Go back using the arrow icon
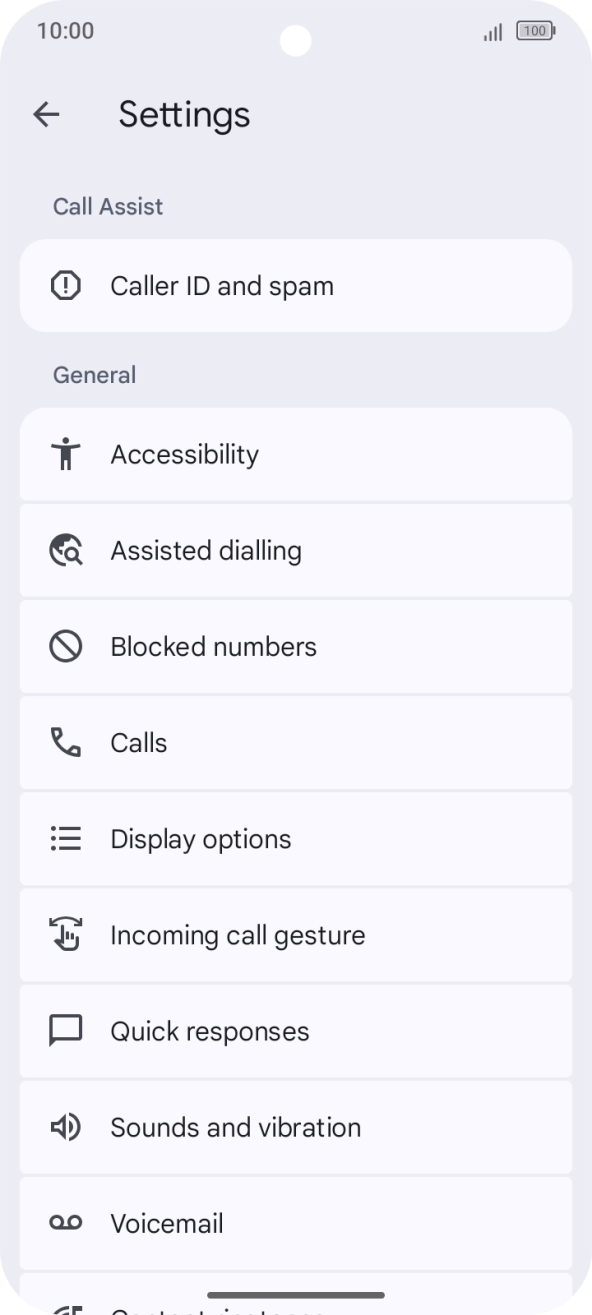 coord(46,115)
